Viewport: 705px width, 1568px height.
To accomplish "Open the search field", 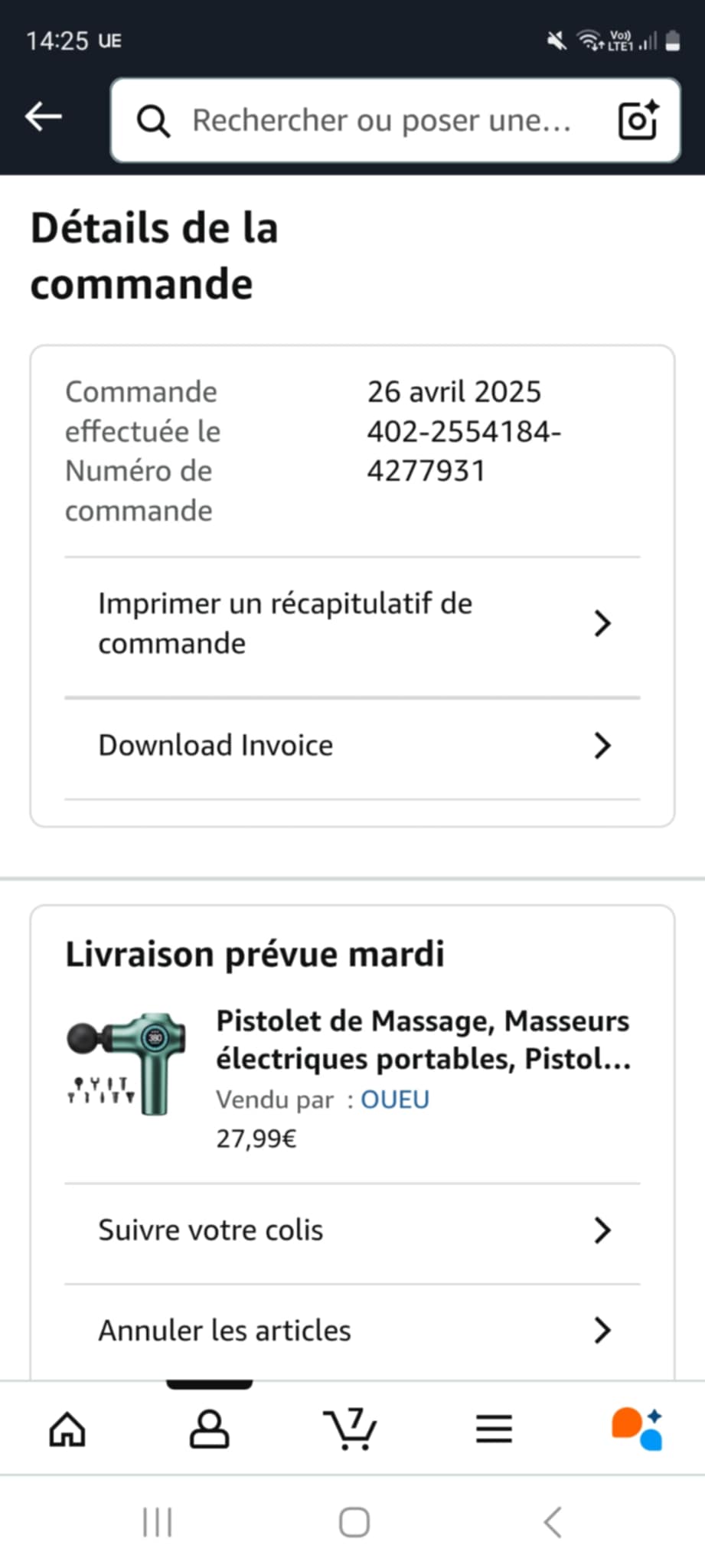I will [x=380, y=120].
